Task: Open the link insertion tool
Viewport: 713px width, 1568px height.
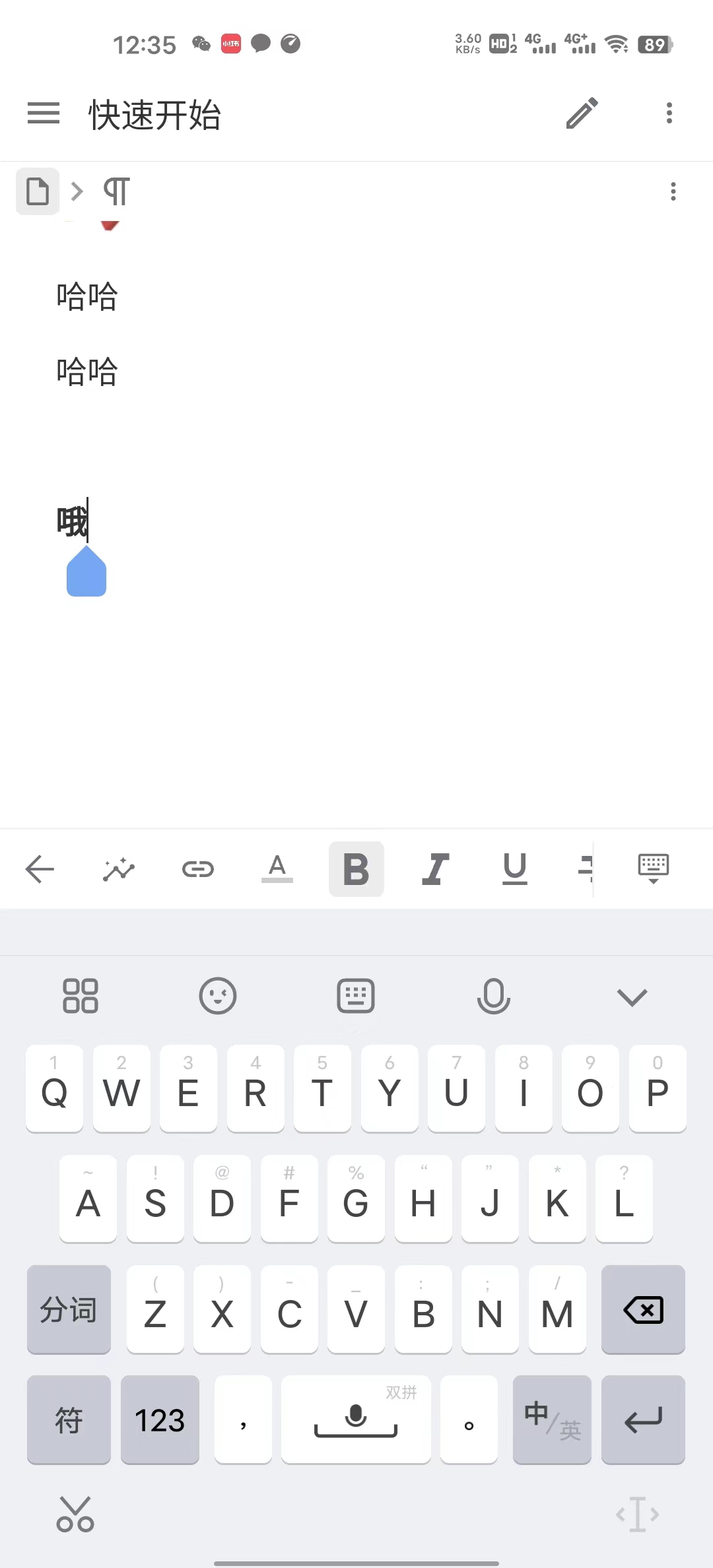Action: click(198, 868)
